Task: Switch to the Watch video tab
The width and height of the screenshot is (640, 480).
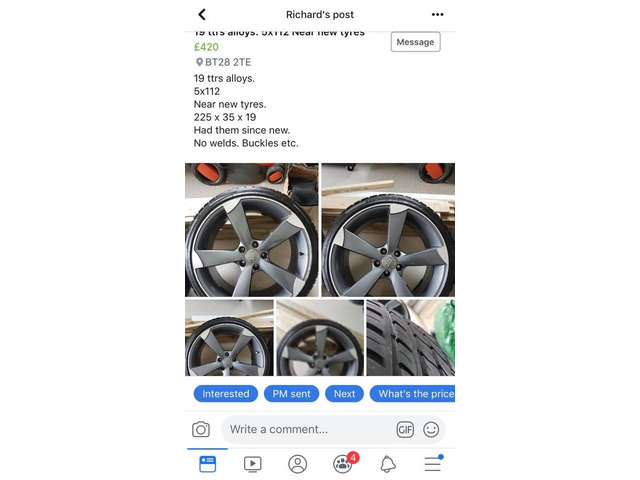Action: 252,464
